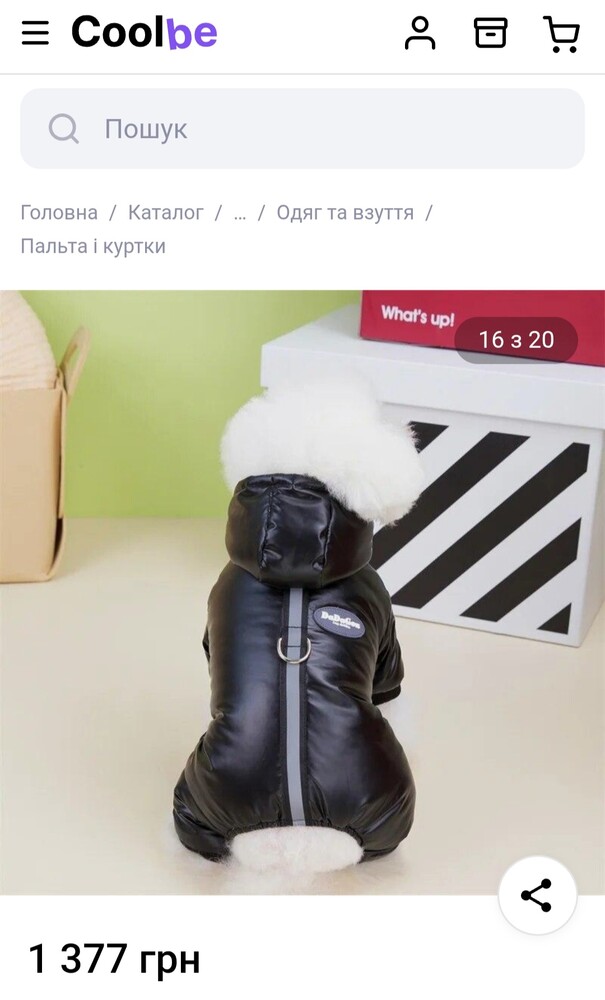The image size is (605, 1000).
Task: Expand the collapsed breadcrumb ellipsis
Action: pos(240,212)
